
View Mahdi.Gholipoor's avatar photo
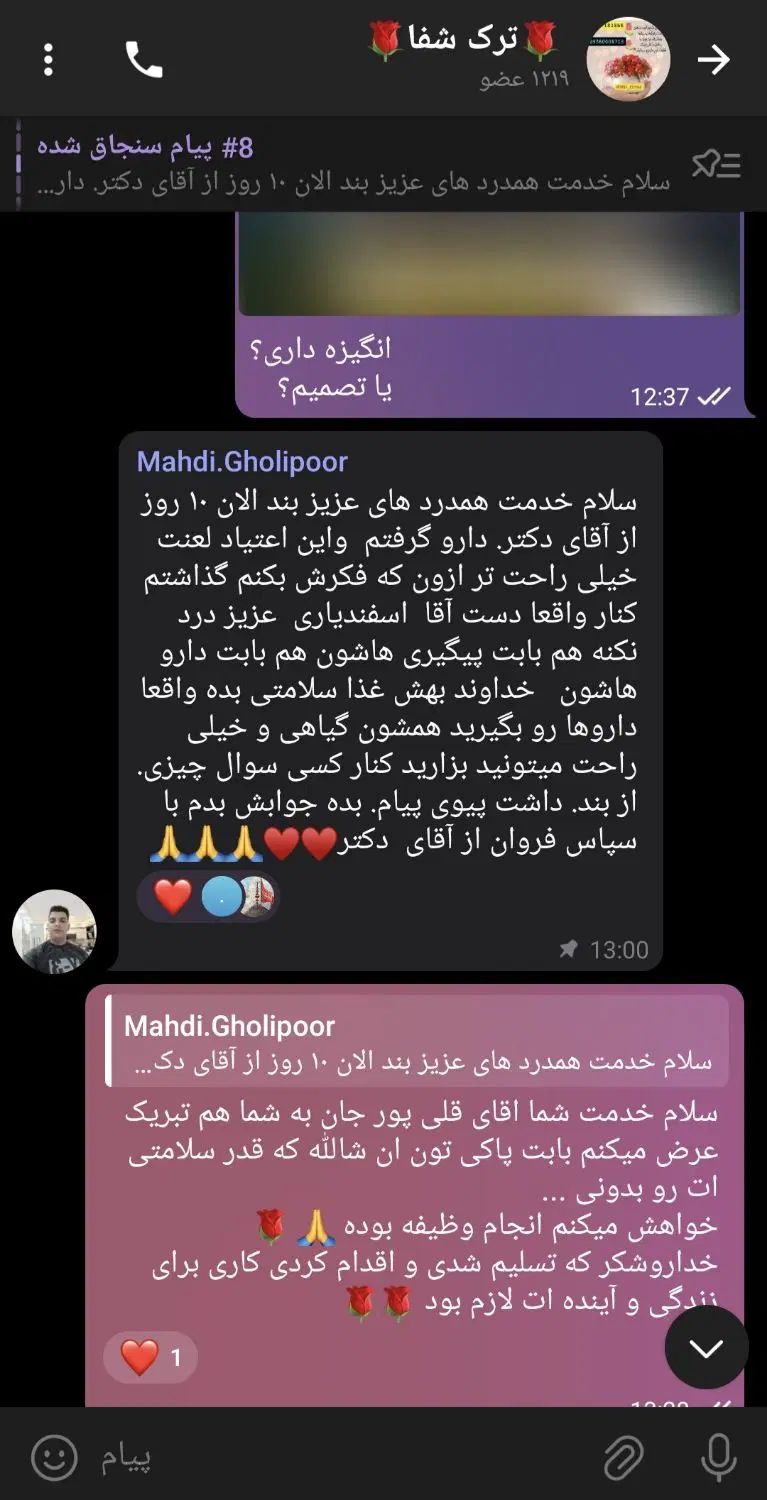click(54, 932)
